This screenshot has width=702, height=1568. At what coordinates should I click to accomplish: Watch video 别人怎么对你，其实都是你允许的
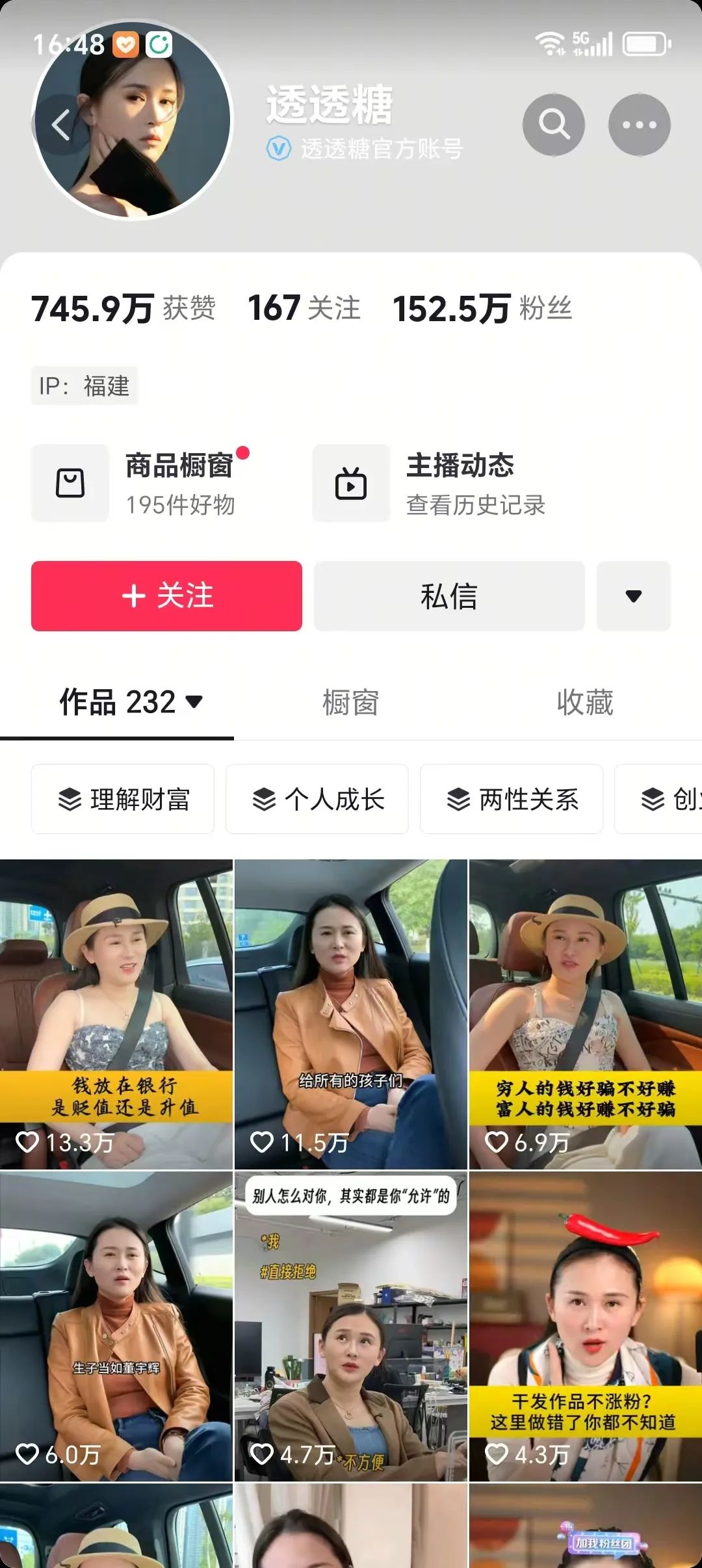tap(351, 1326)
